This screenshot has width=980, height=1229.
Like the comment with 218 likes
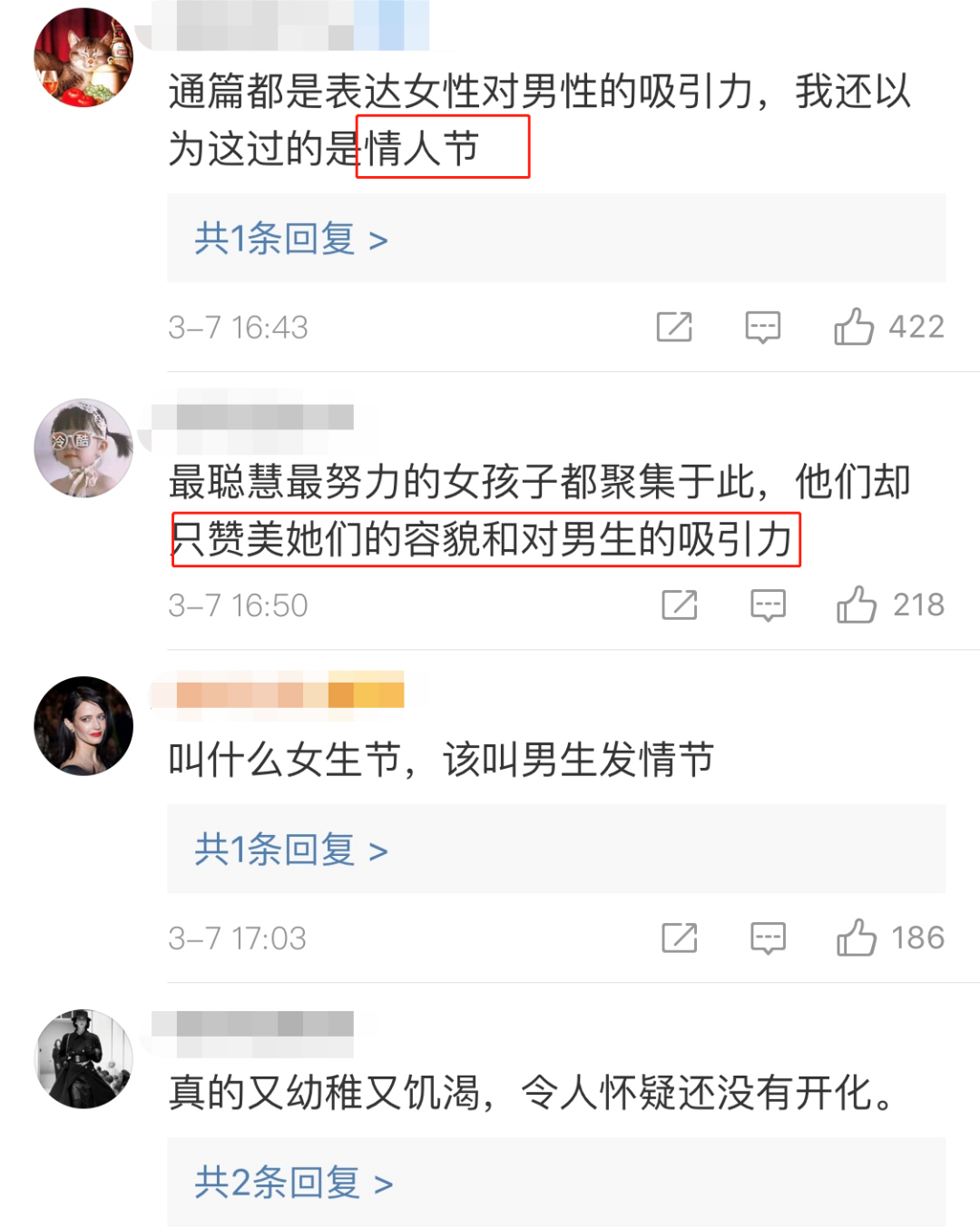pos(857,605)
